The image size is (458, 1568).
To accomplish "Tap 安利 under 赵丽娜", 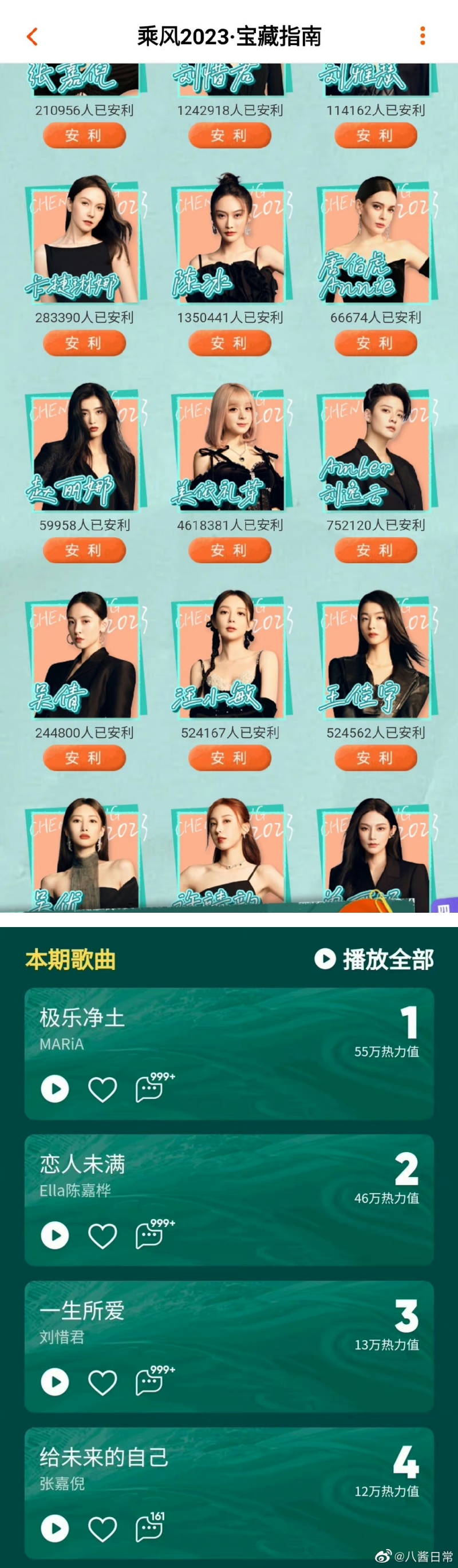I will (x=84, y=551).
